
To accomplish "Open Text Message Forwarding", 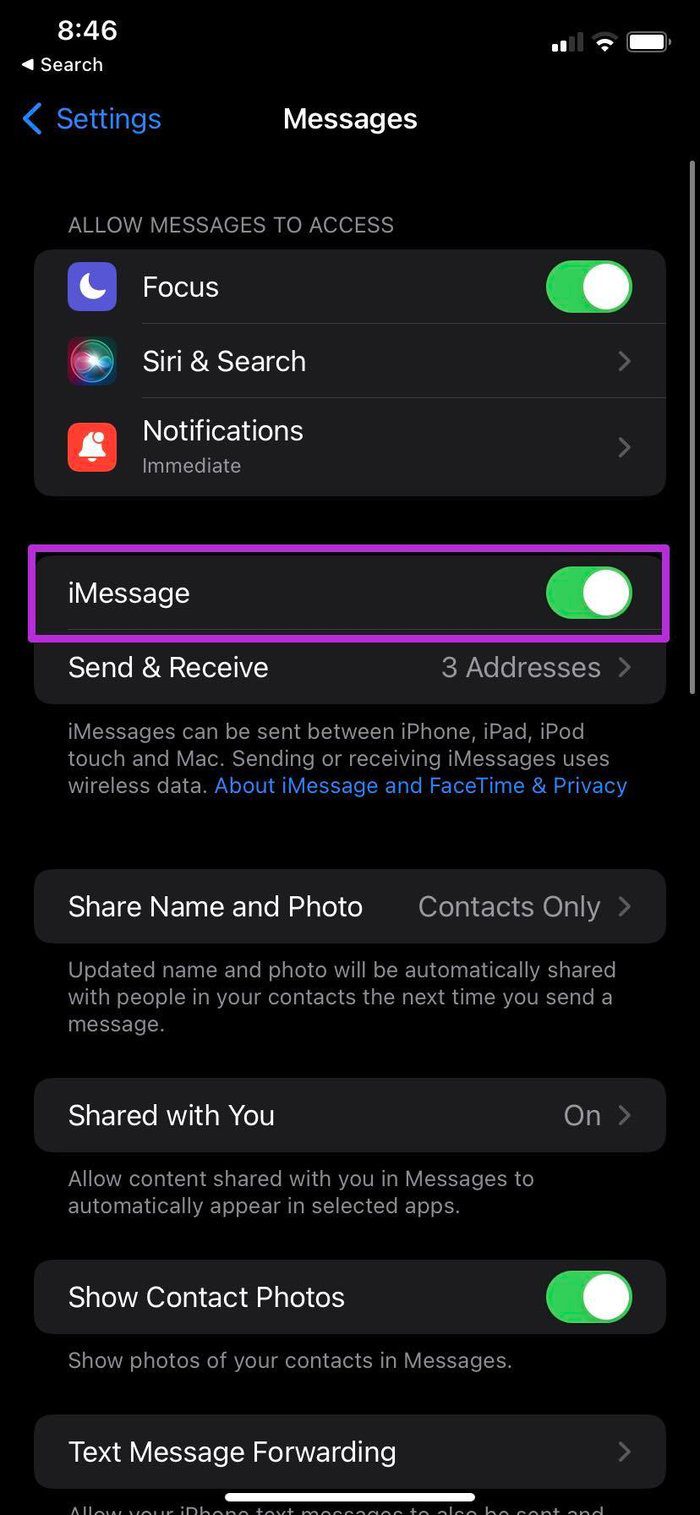I will pos(350,1451).
